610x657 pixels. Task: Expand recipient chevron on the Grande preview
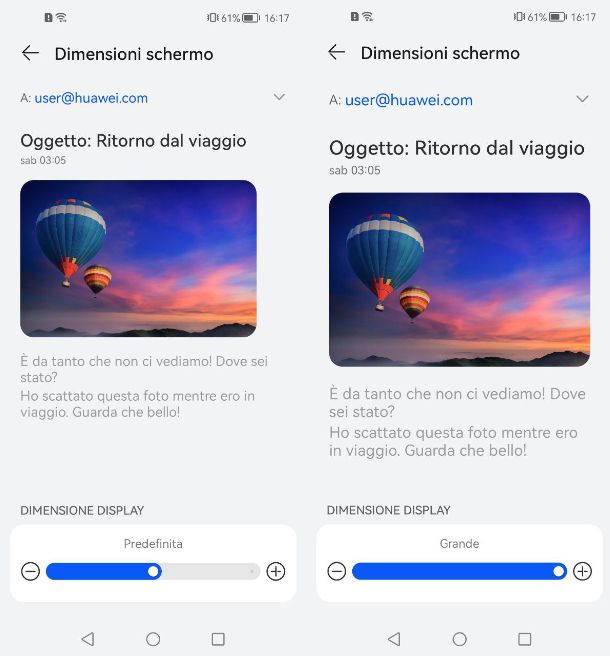582,99
